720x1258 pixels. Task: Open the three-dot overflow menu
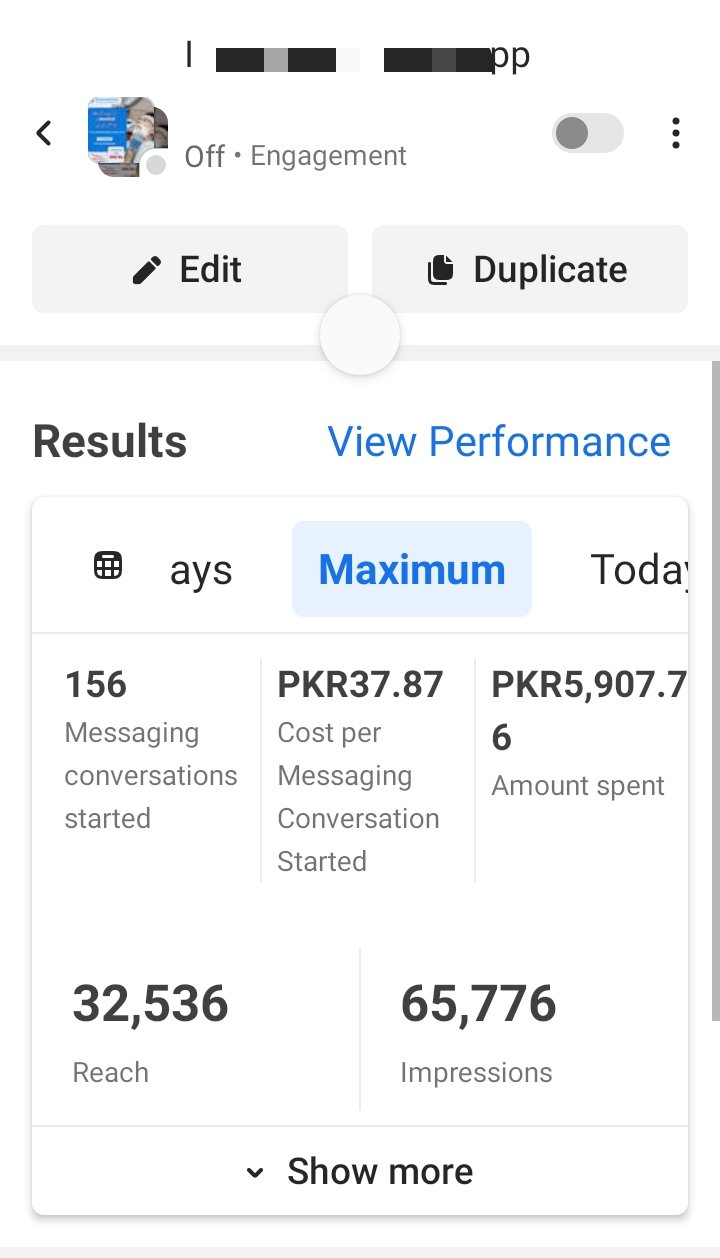click(x=676, y=133)
